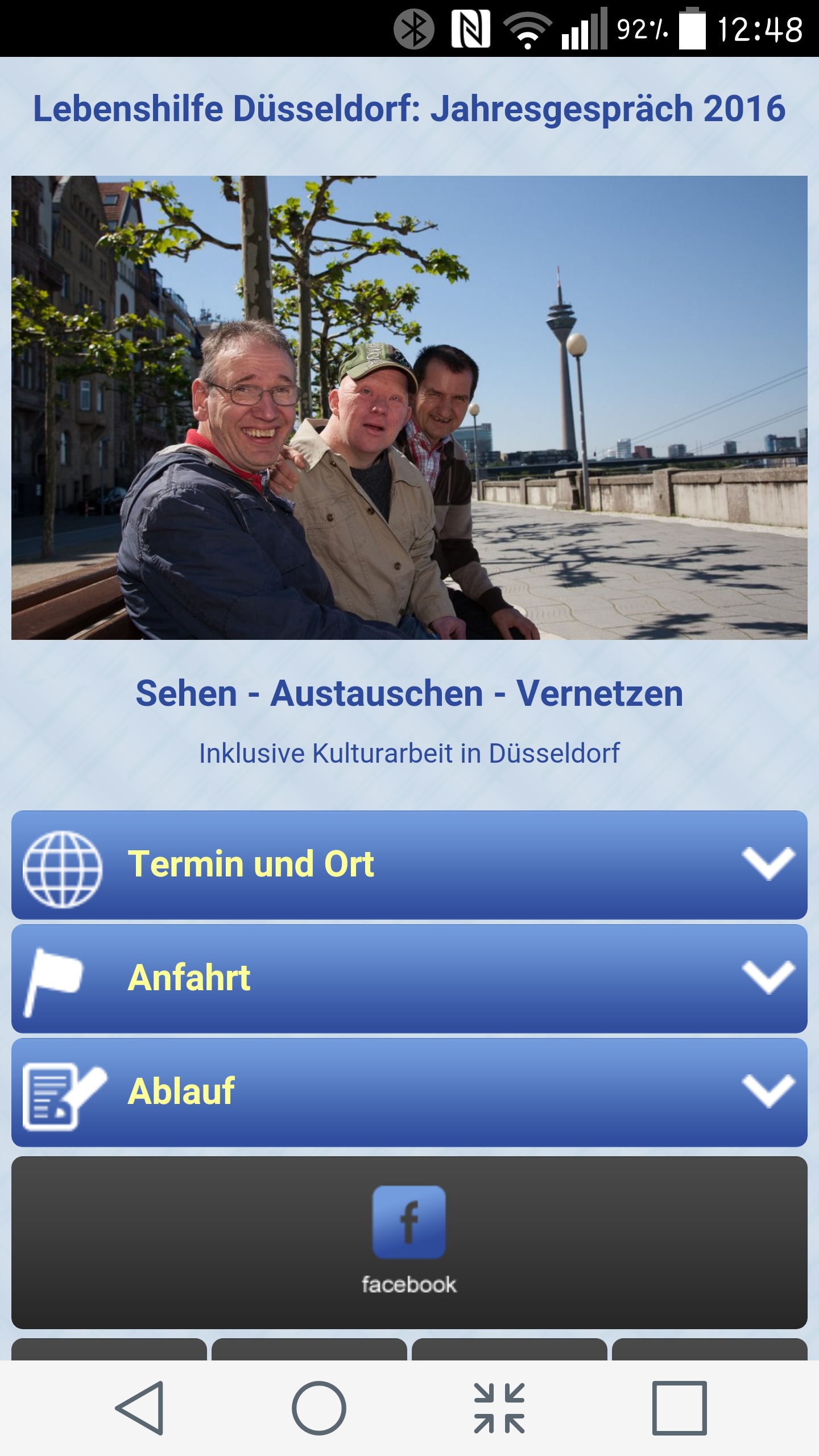
Task: Go back using the system back button
Action: 140,1408
